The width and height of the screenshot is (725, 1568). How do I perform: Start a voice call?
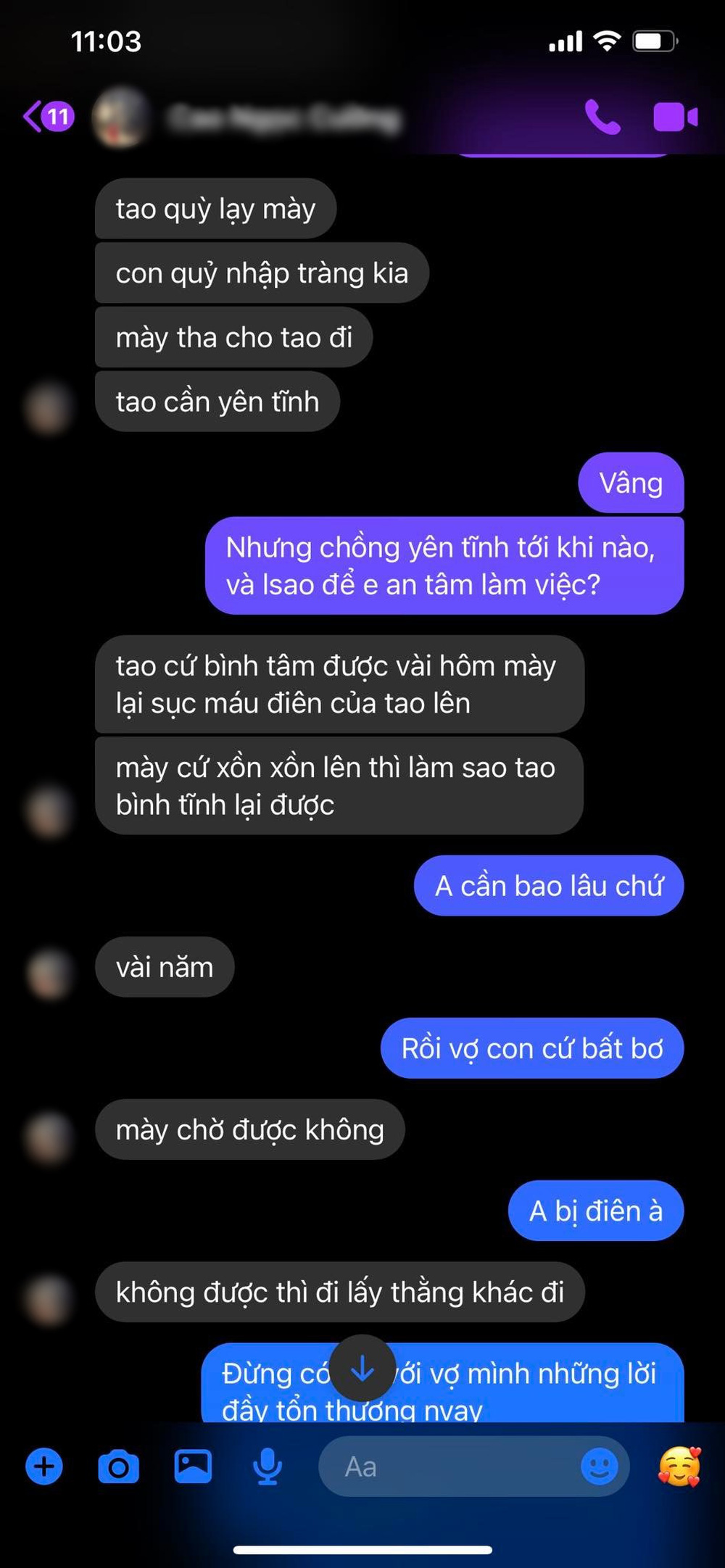pyautogui.click(x=602, y=117)
